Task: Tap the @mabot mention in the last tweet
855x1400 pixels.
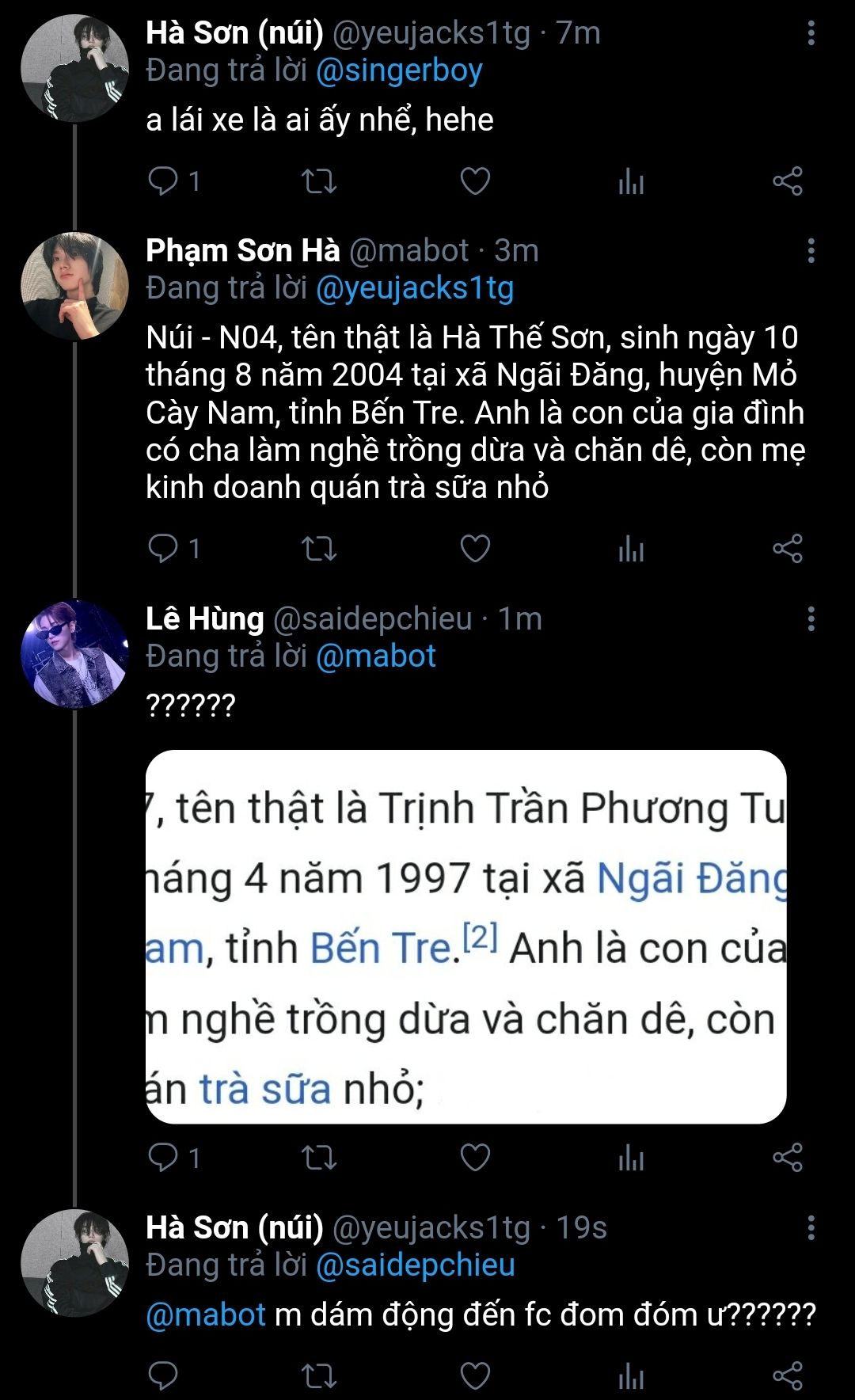Action: coord(206,1315)
